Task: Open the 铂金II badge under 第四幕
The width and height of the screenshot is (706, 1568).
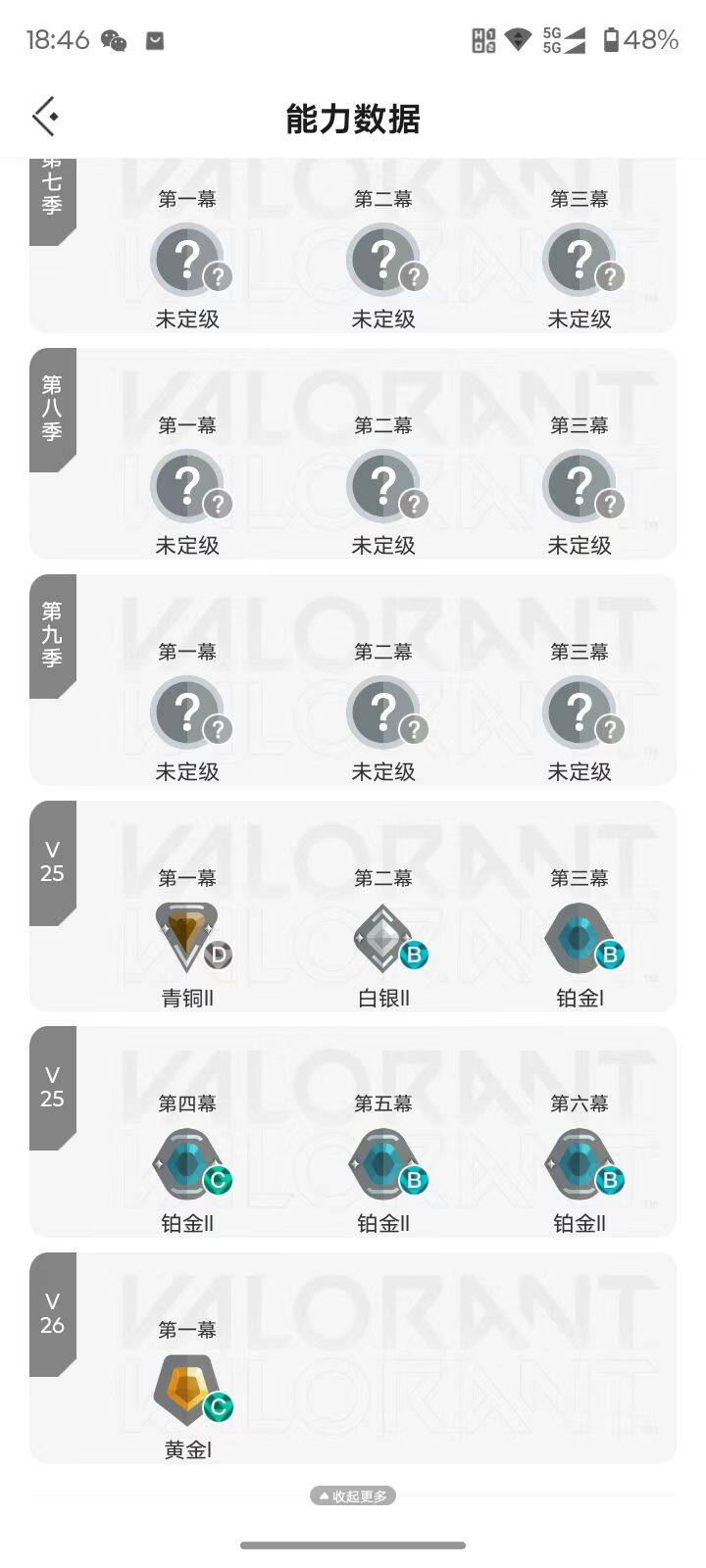Action: tap(186, 1161)
